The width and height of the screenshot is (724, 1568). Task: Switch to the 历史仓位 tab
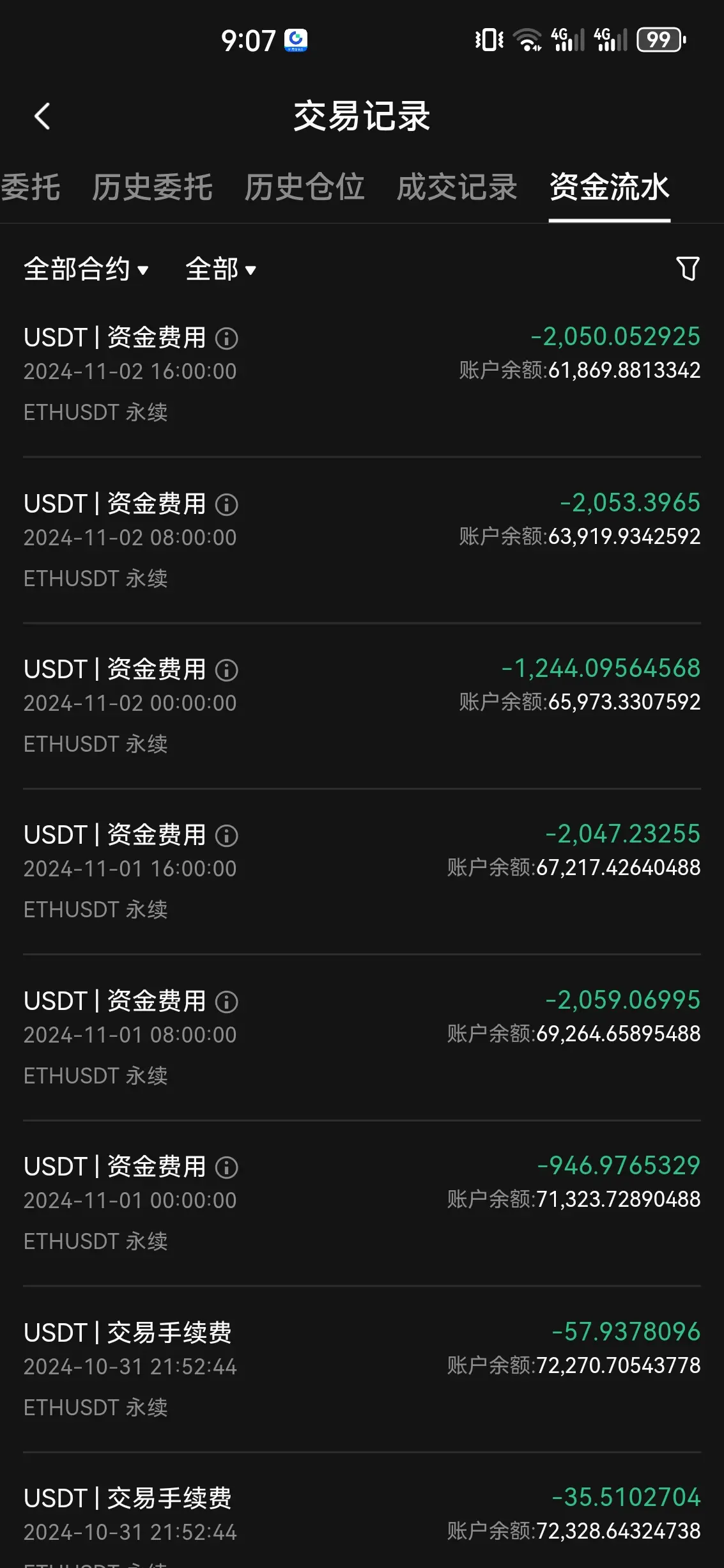coord(304,187)
